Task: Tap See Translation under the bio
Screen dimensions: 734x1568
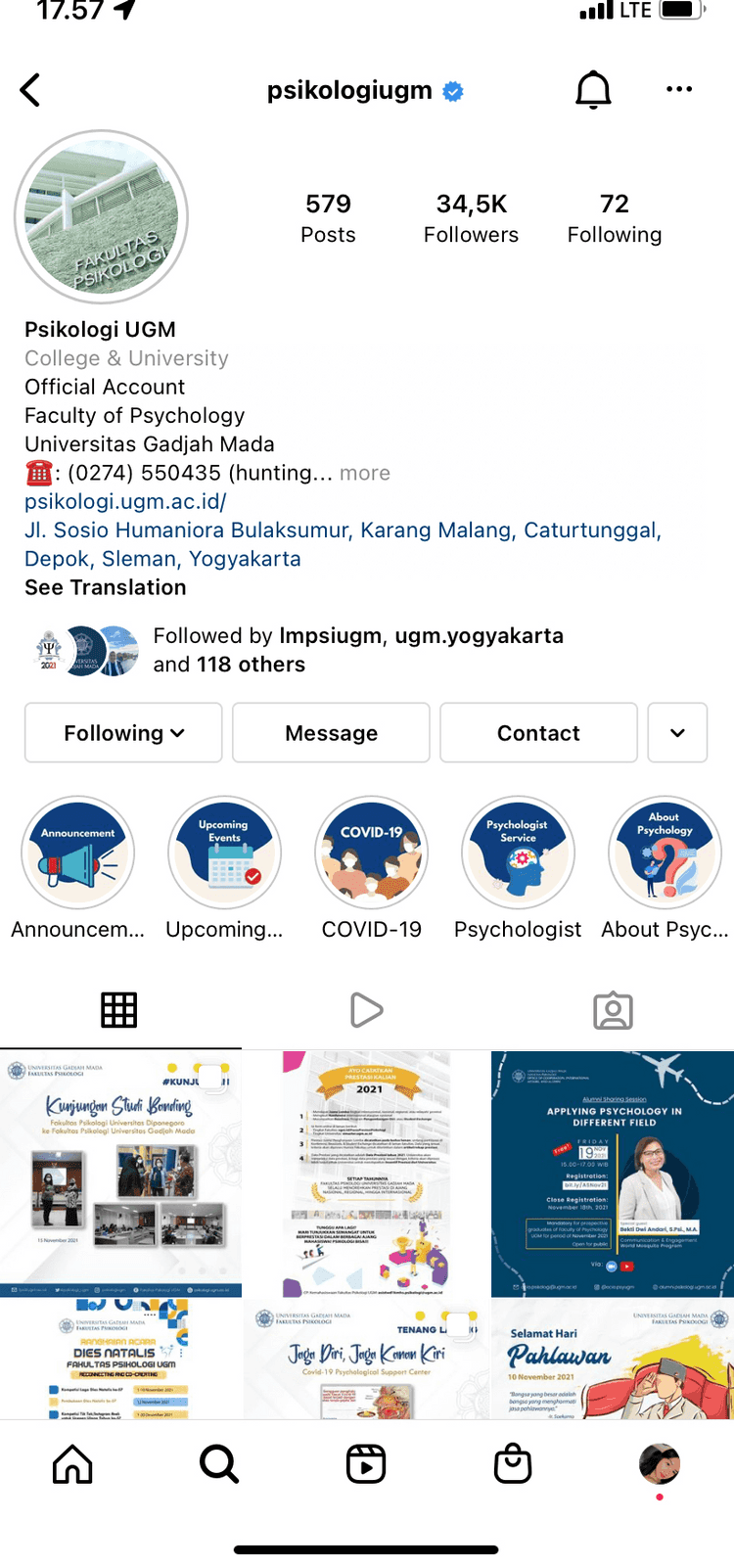Action: point(106,587)
